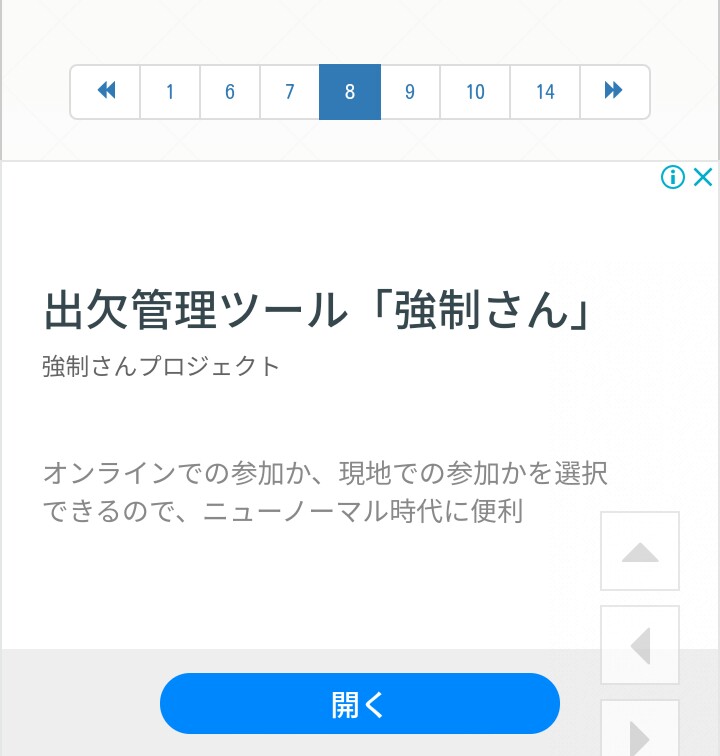Go to page 10
This screenshot has height=756, width=720.
(x=475, y=92)
